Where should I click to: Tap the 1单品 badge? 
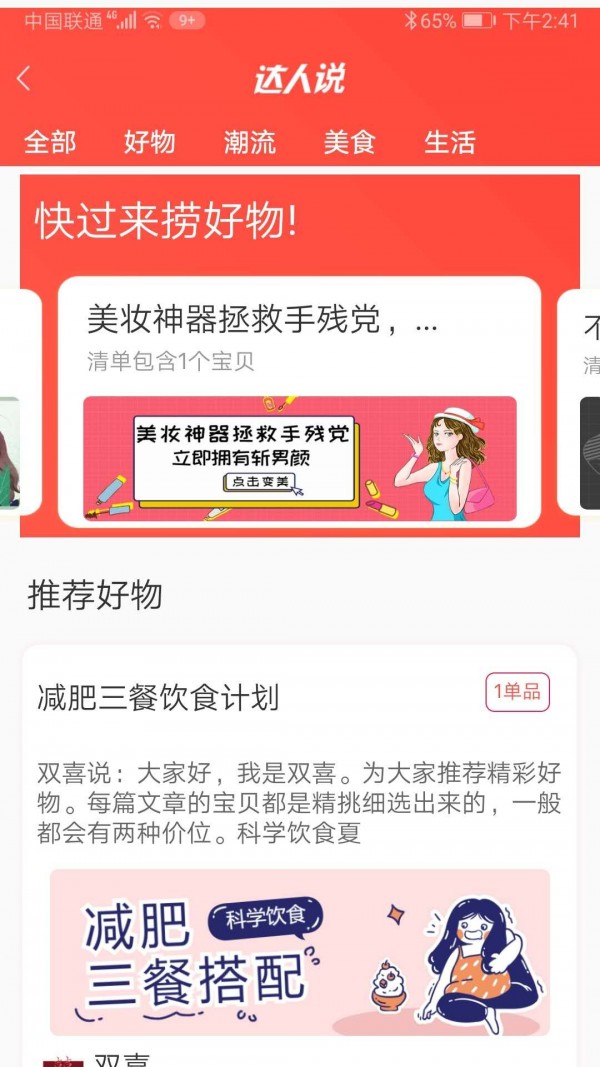click(518, 692)
